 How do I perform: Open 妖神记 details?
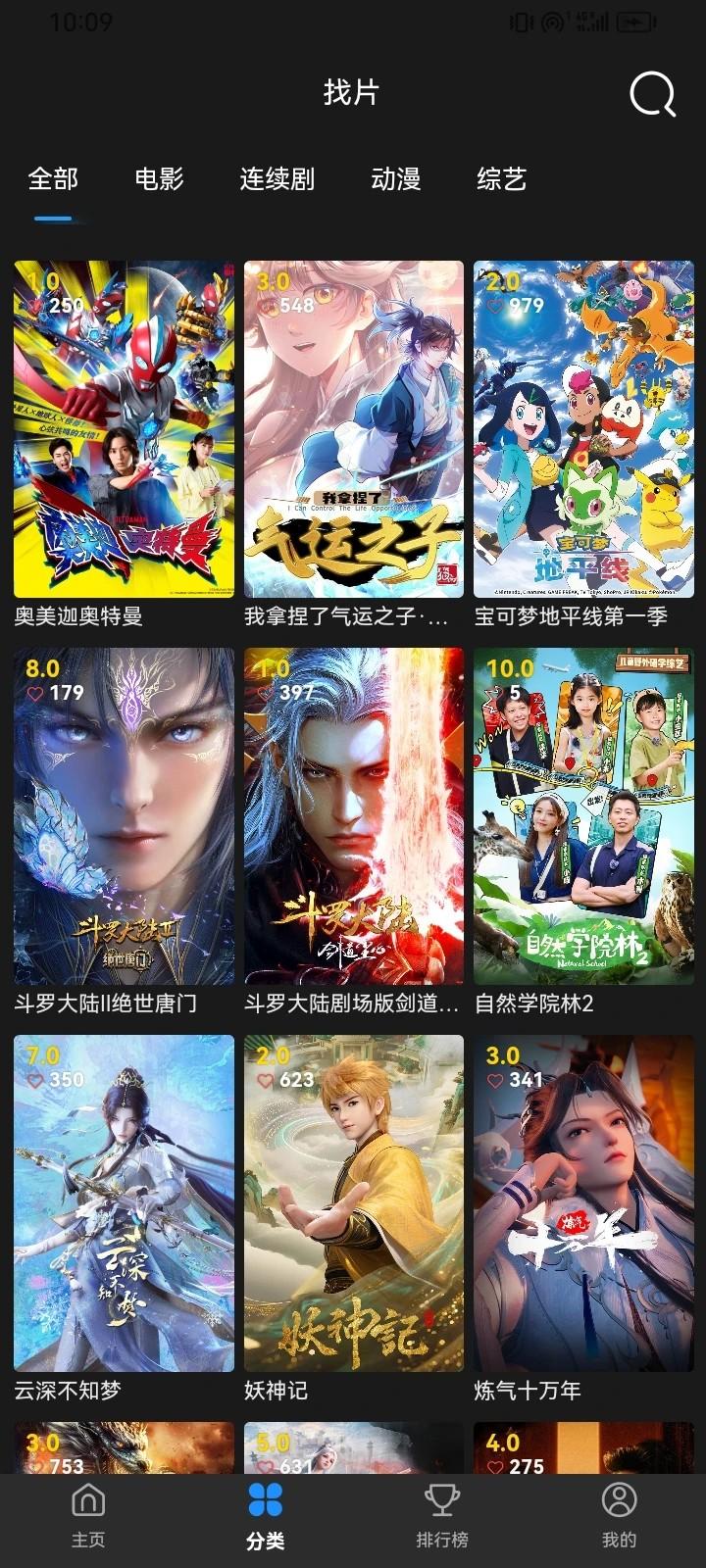pyautogui.click(x=353, y=1203)
